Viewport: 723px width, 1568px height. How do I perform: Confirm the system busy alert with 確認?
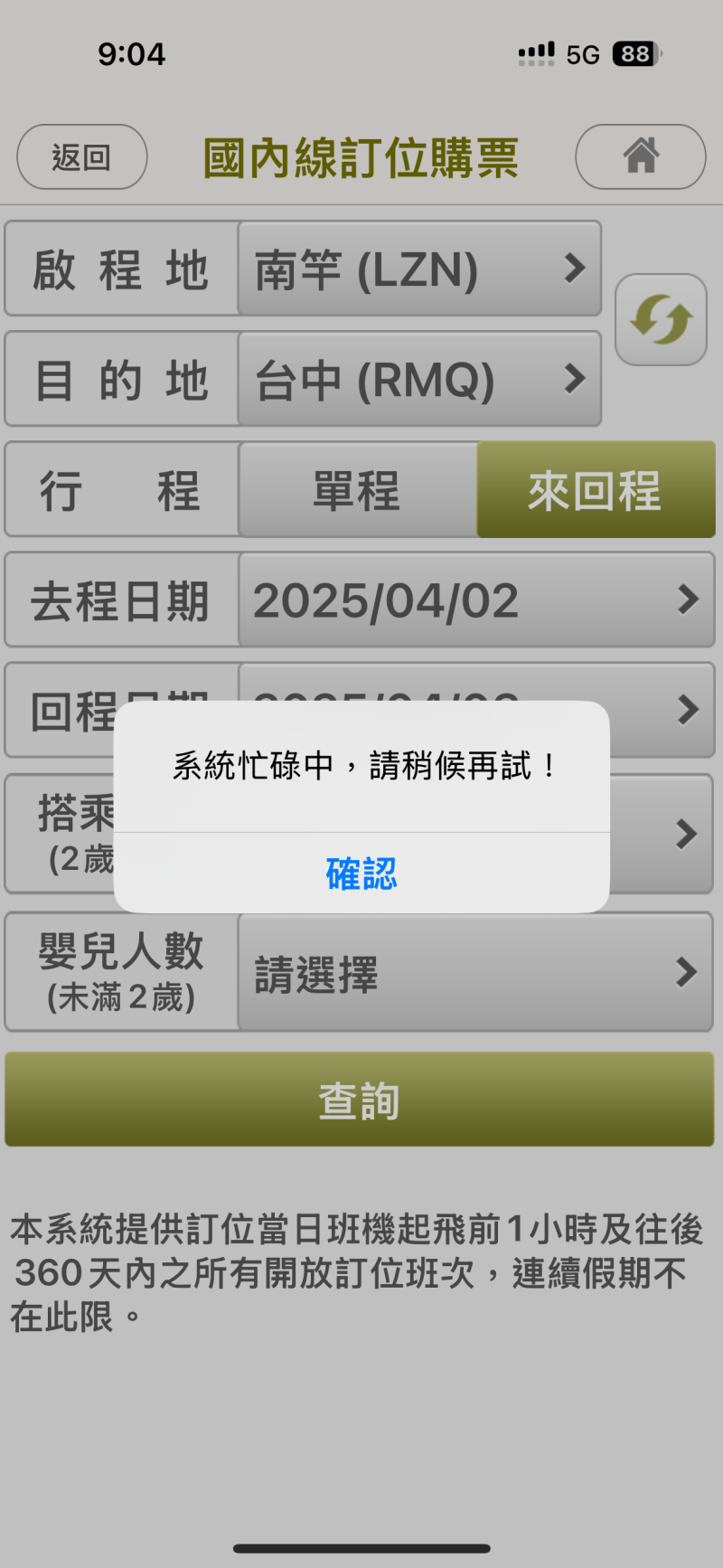click(x=361, y=874)
